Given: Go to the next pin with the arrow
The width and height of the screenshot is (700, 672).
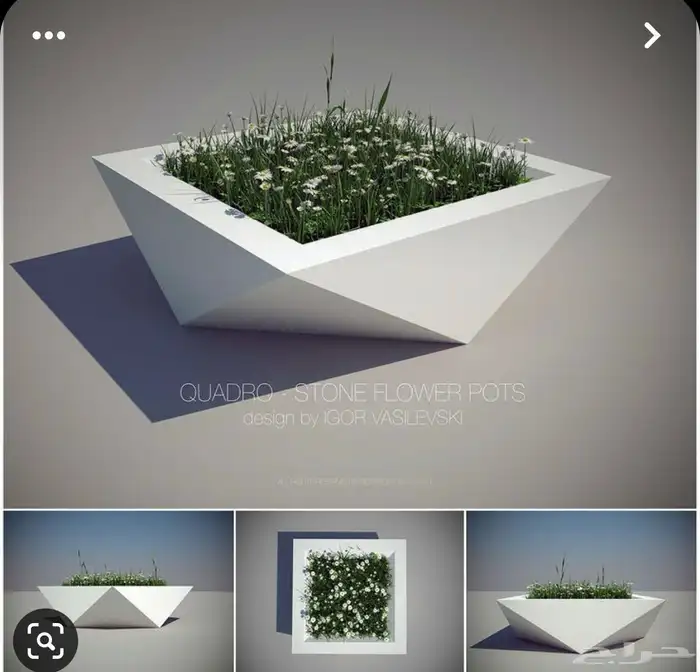Looking at the screenshot, I should (652, 37).
